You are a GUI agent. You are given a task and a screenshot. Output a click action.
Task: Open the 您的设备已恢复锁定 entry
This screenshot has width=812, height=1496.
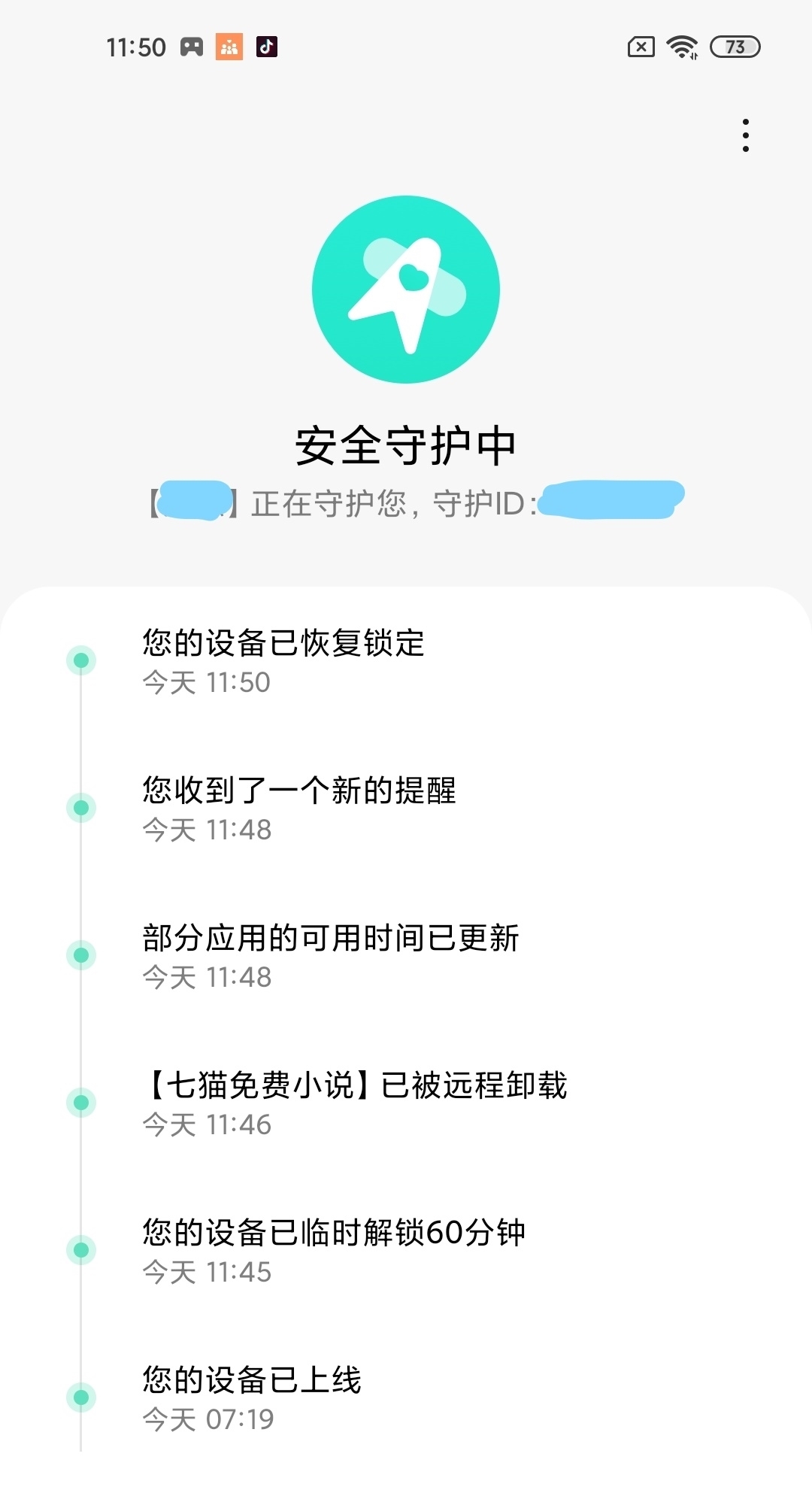(281, 643)
